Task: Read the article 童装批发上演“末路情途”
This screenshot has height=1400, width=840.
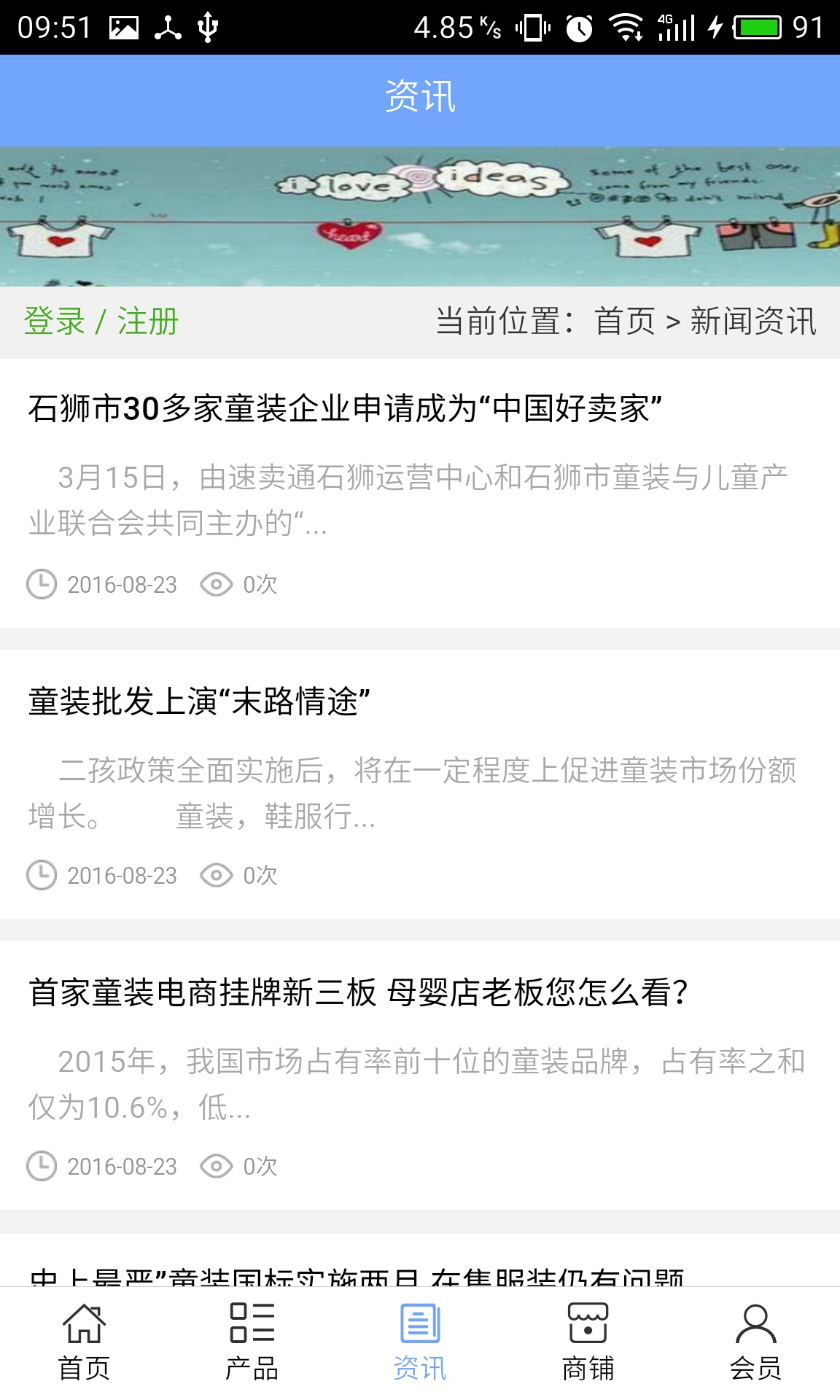Action: 200,701
